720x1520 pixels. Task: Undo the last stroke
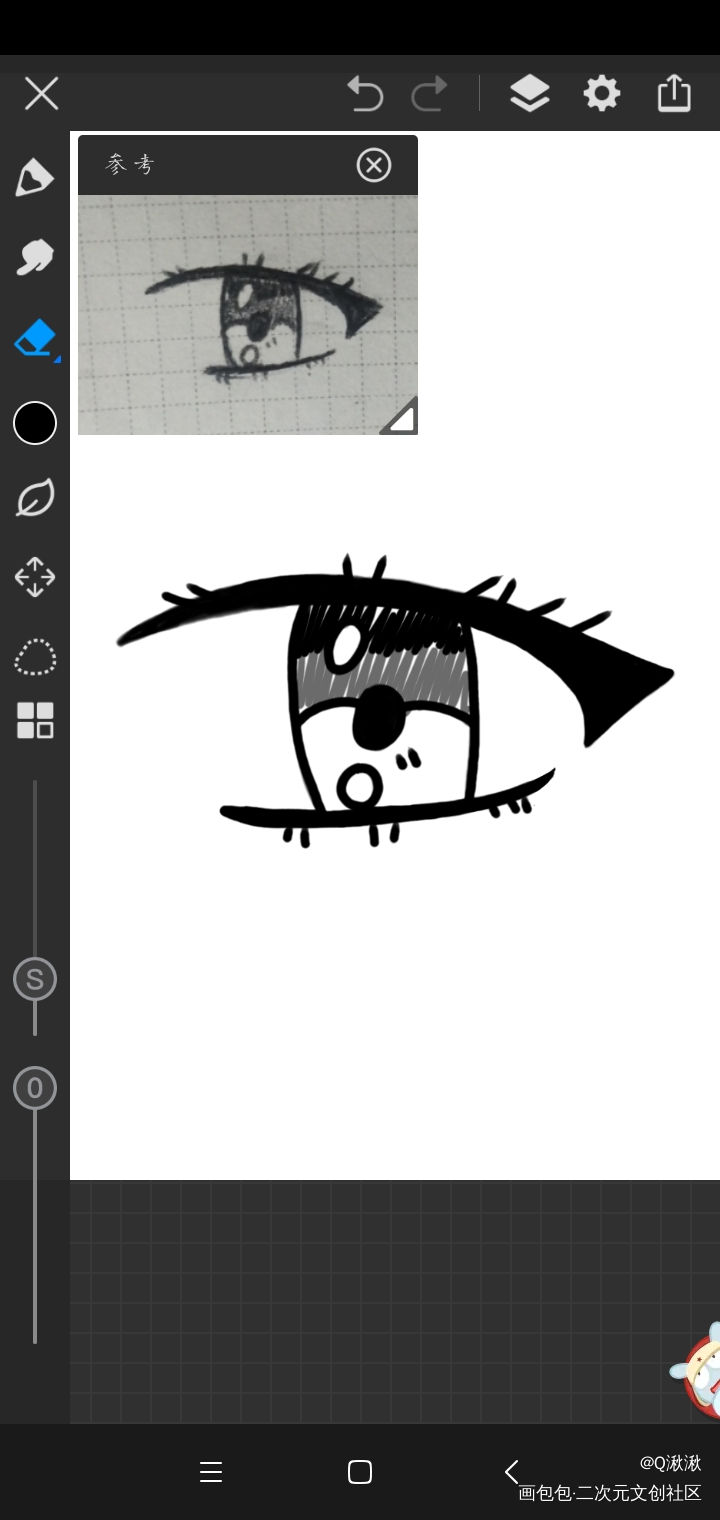[x=365, y=94]
